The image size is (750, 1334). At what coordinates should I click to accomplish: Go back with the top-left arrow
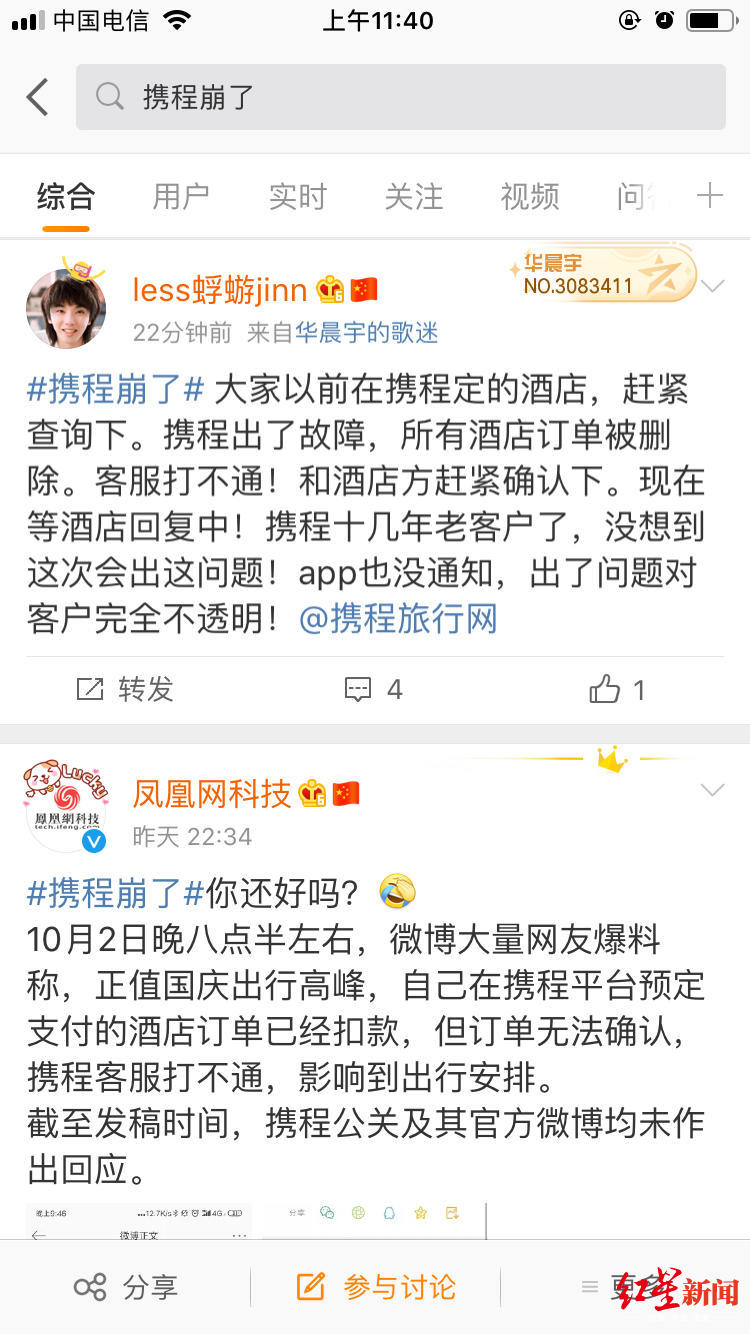pyautogui.click(x=38, y=97)
